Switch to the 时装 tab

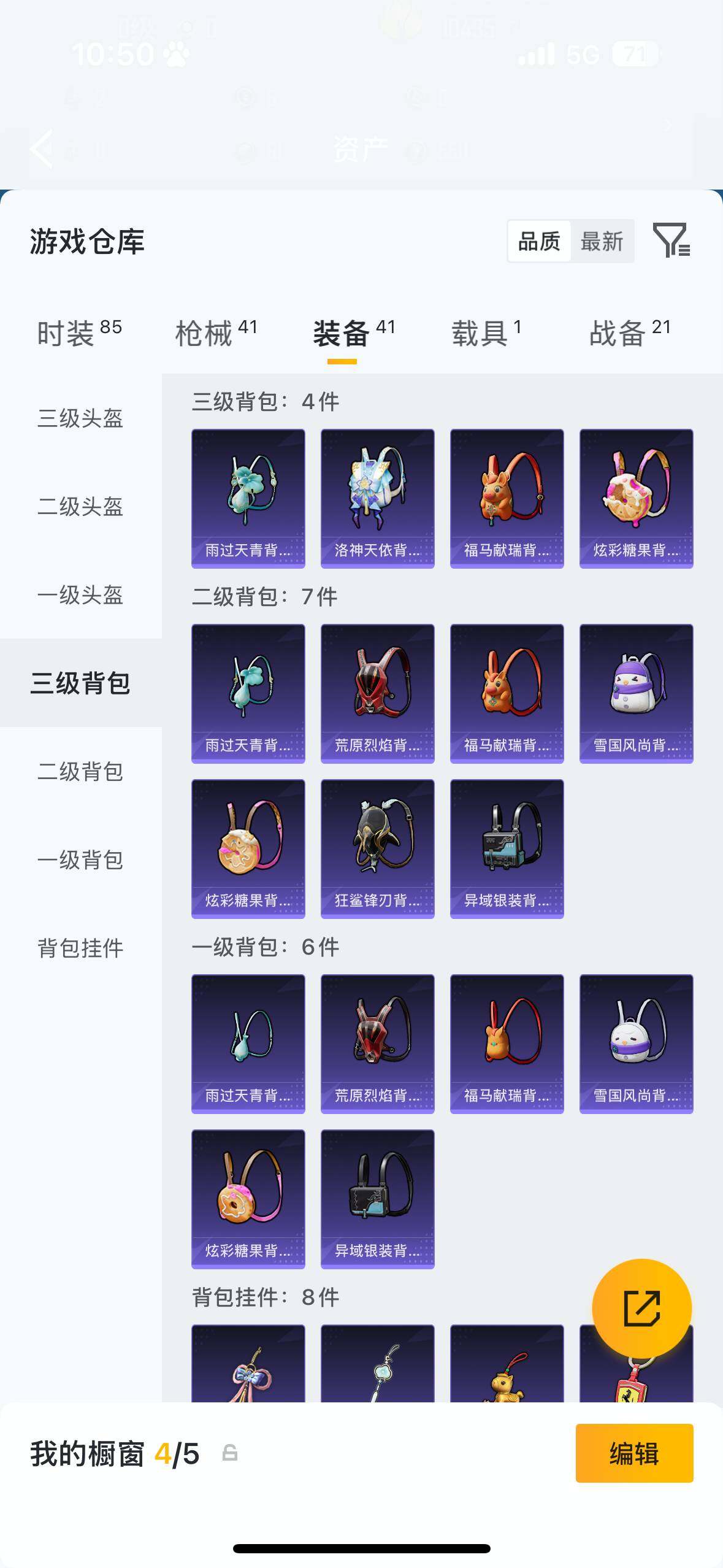(79, 333)
